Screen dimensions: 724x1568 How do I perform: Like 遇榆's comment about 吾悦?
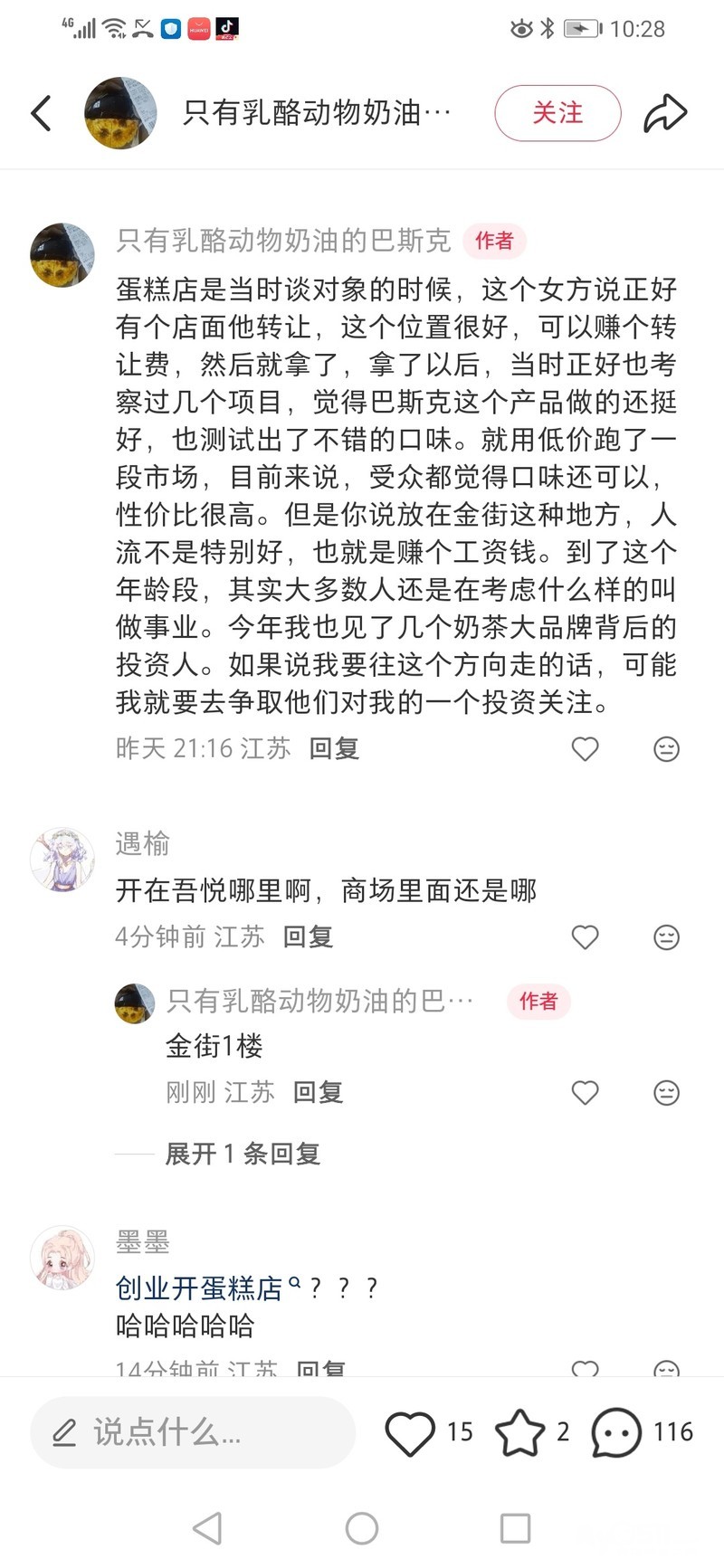pyautogui.click(x=585, y=937)
